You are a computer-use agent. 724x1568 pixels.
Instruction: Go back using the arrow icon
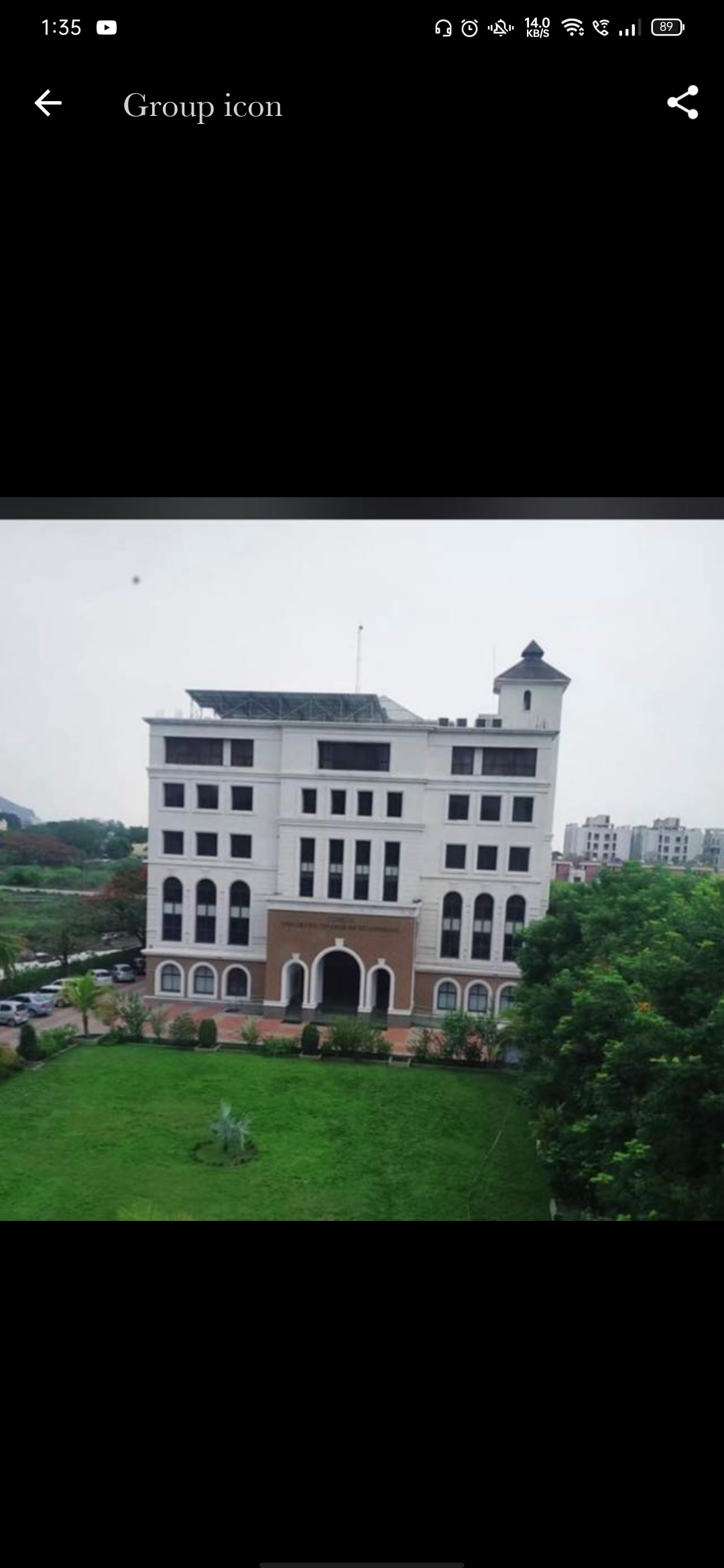coord(48,103)
